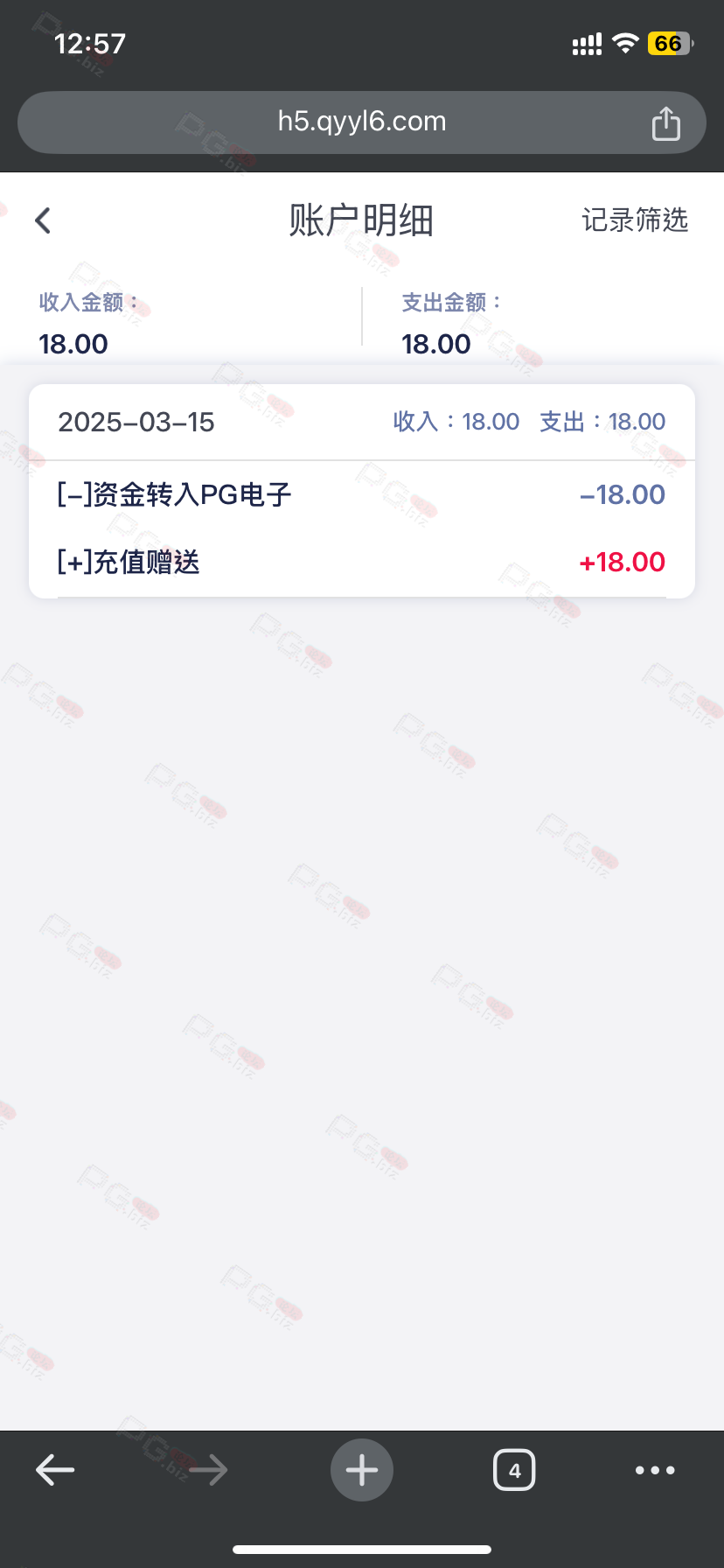Open the 充值赠送 record

coord(362,563)
